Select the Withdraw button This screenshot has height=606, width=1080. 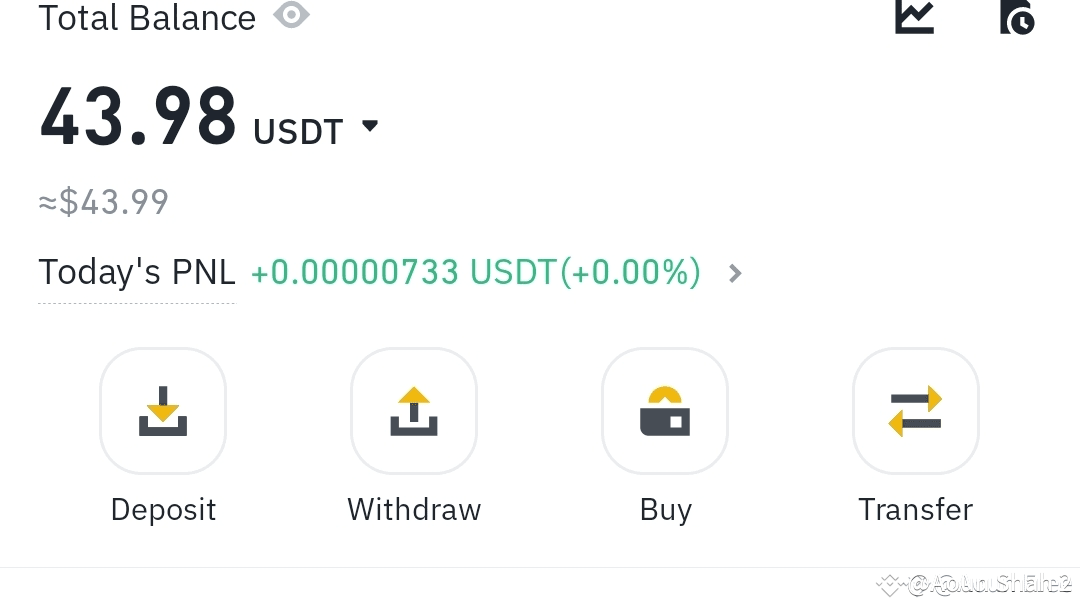(x=414, y=411)
